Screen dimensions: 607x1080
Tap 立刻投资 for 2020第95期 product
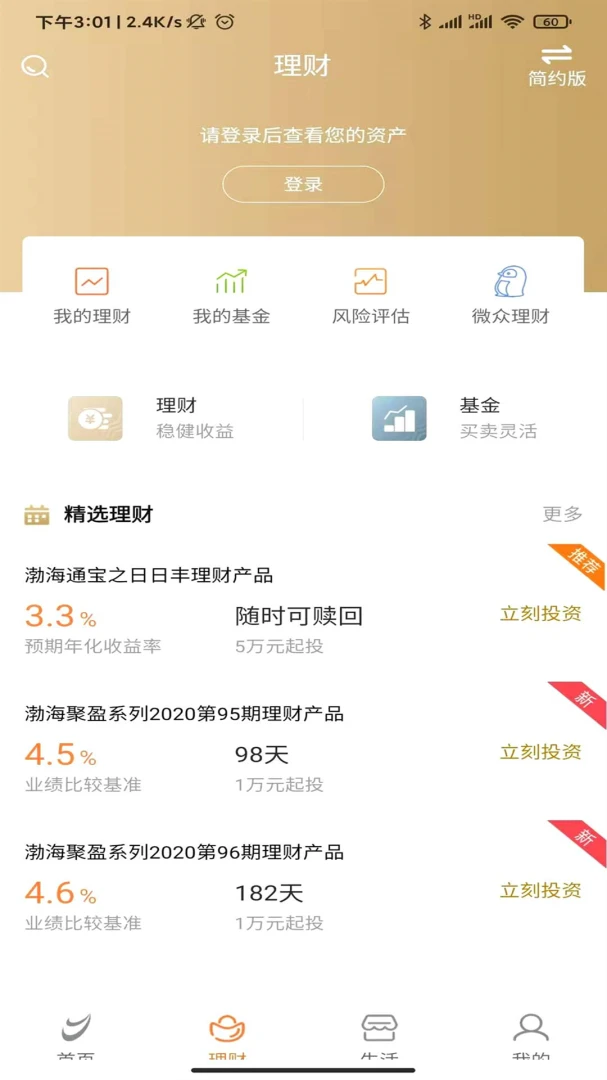(540, 753)
